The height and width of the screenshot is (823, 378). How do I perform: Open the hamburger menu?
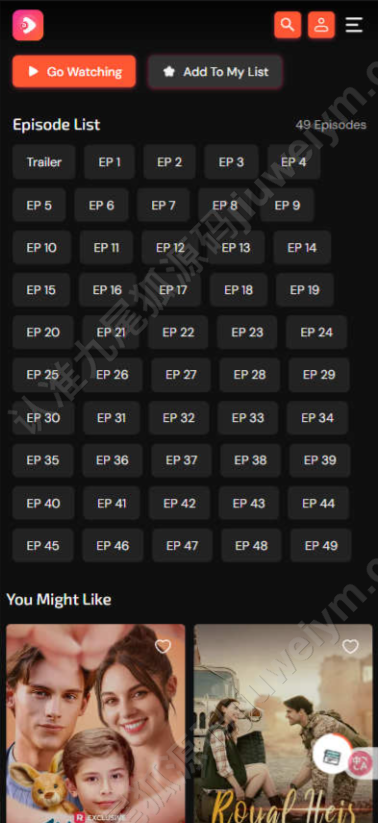pyautogui.click(x=354, y=25)
